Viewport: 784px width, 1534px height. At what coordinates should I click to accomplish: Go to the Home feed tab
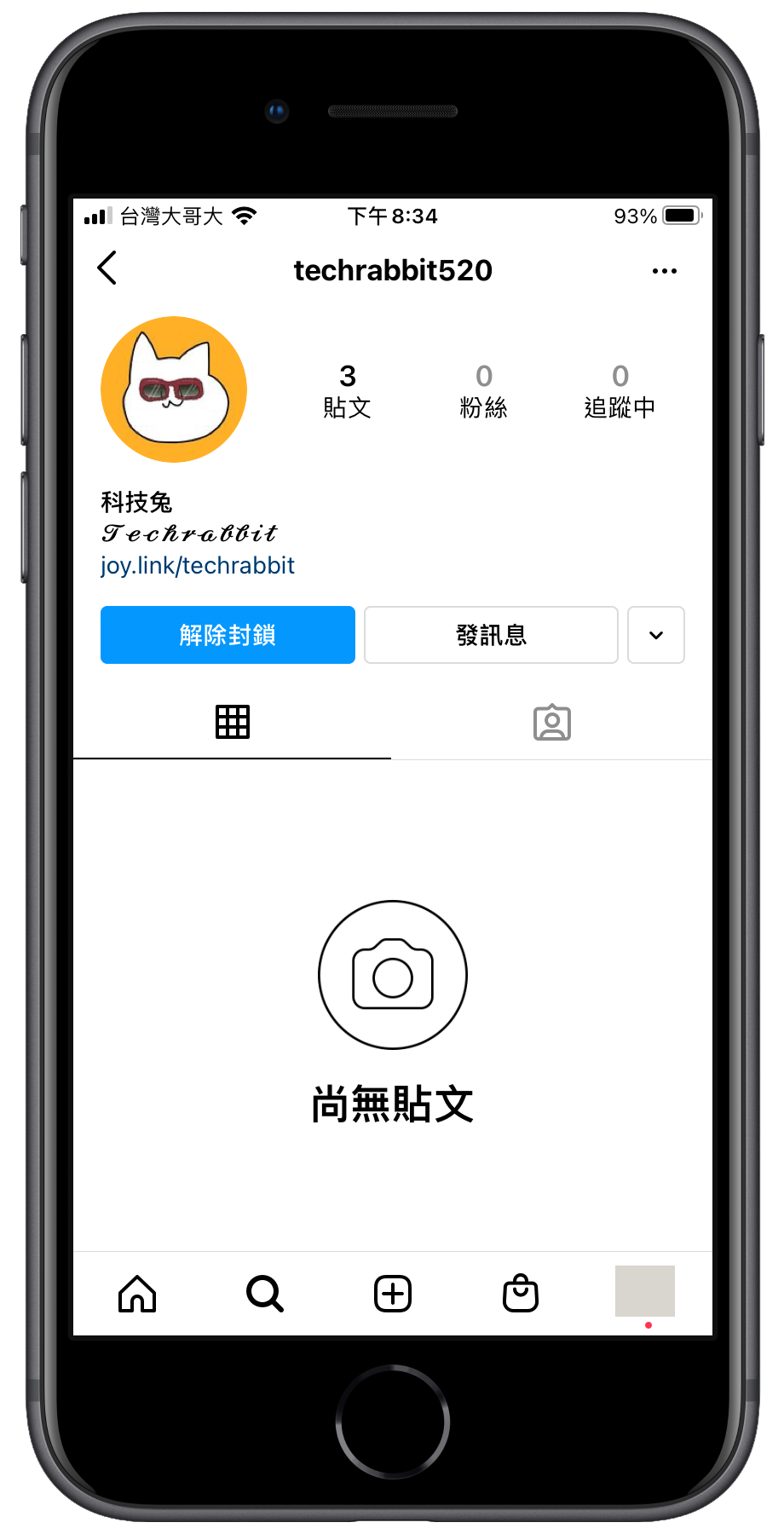[x=137, y=1294]
